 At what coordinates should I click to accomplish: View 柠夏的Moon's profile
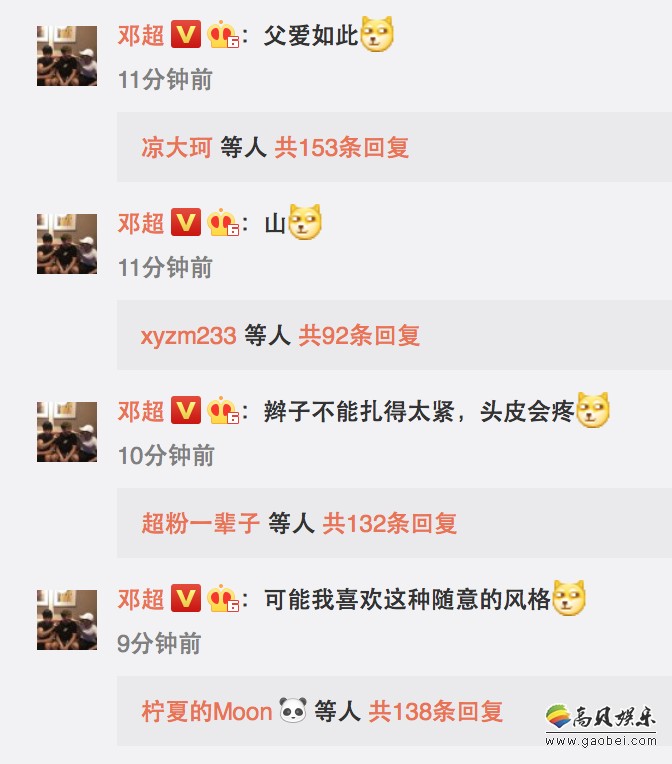pos(207,711)
